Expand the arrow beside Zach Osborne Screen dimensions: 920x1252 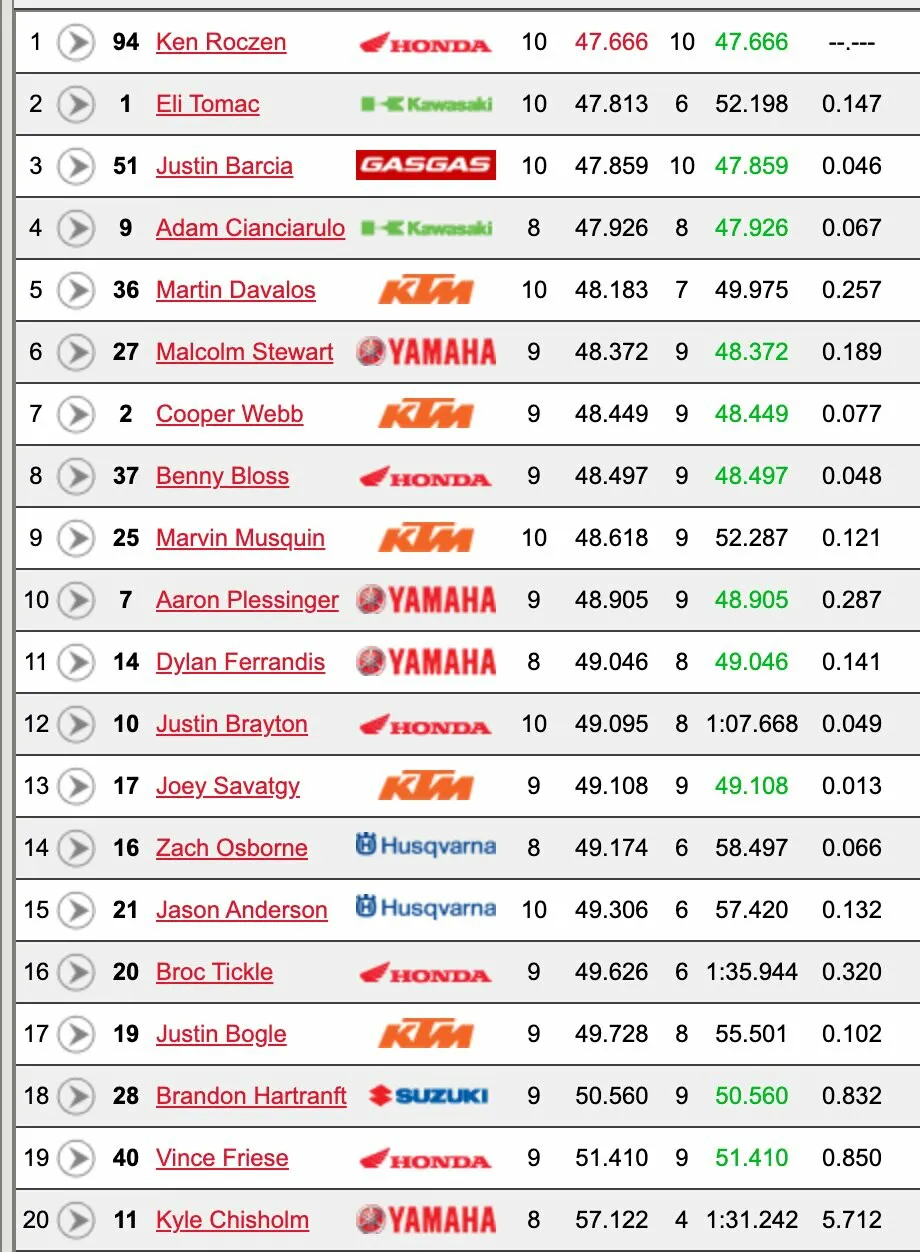tap(76, 848)
